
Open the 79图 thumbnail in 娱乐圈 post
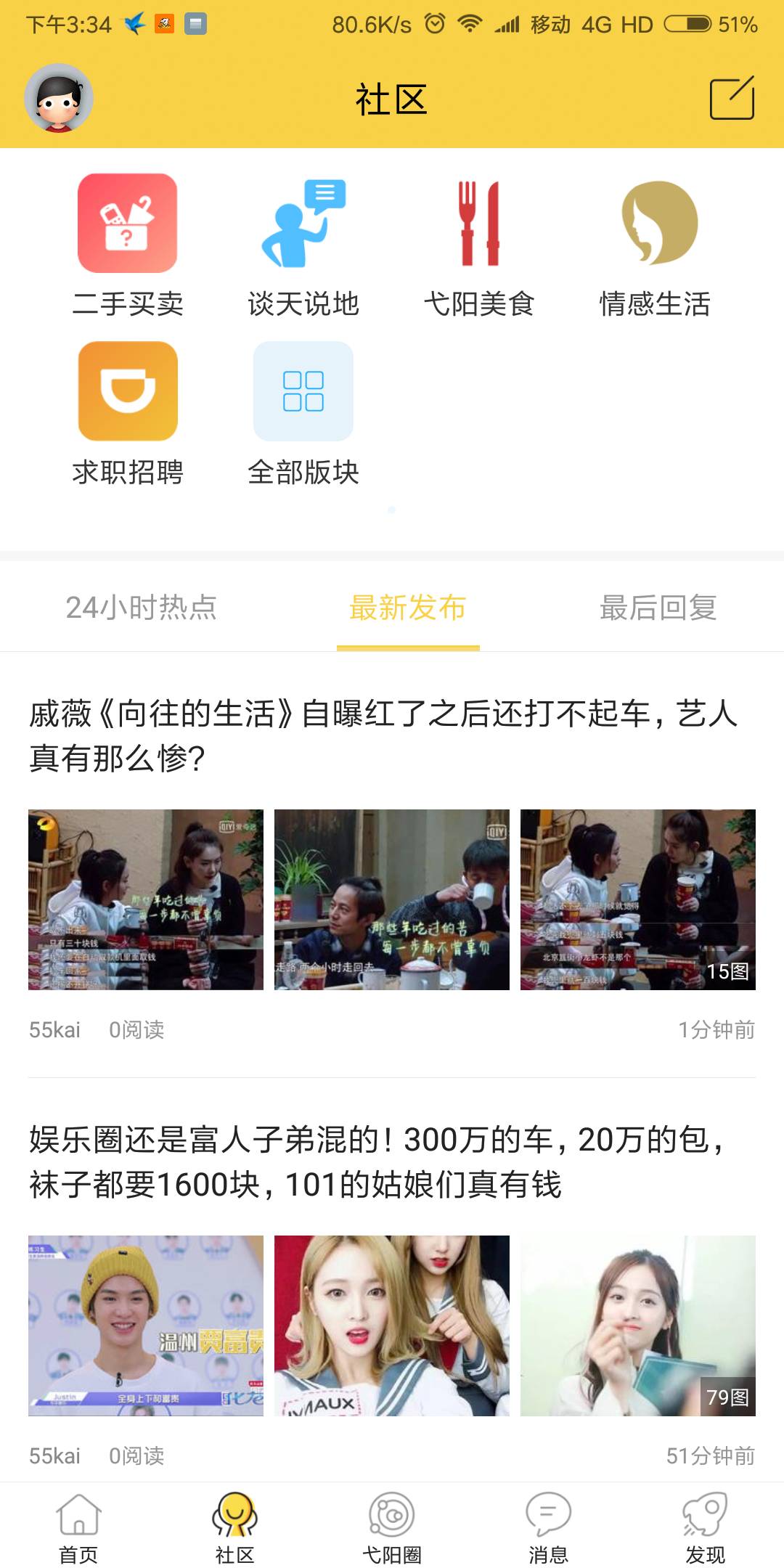pyautogui.click(x=637, y=1326)
